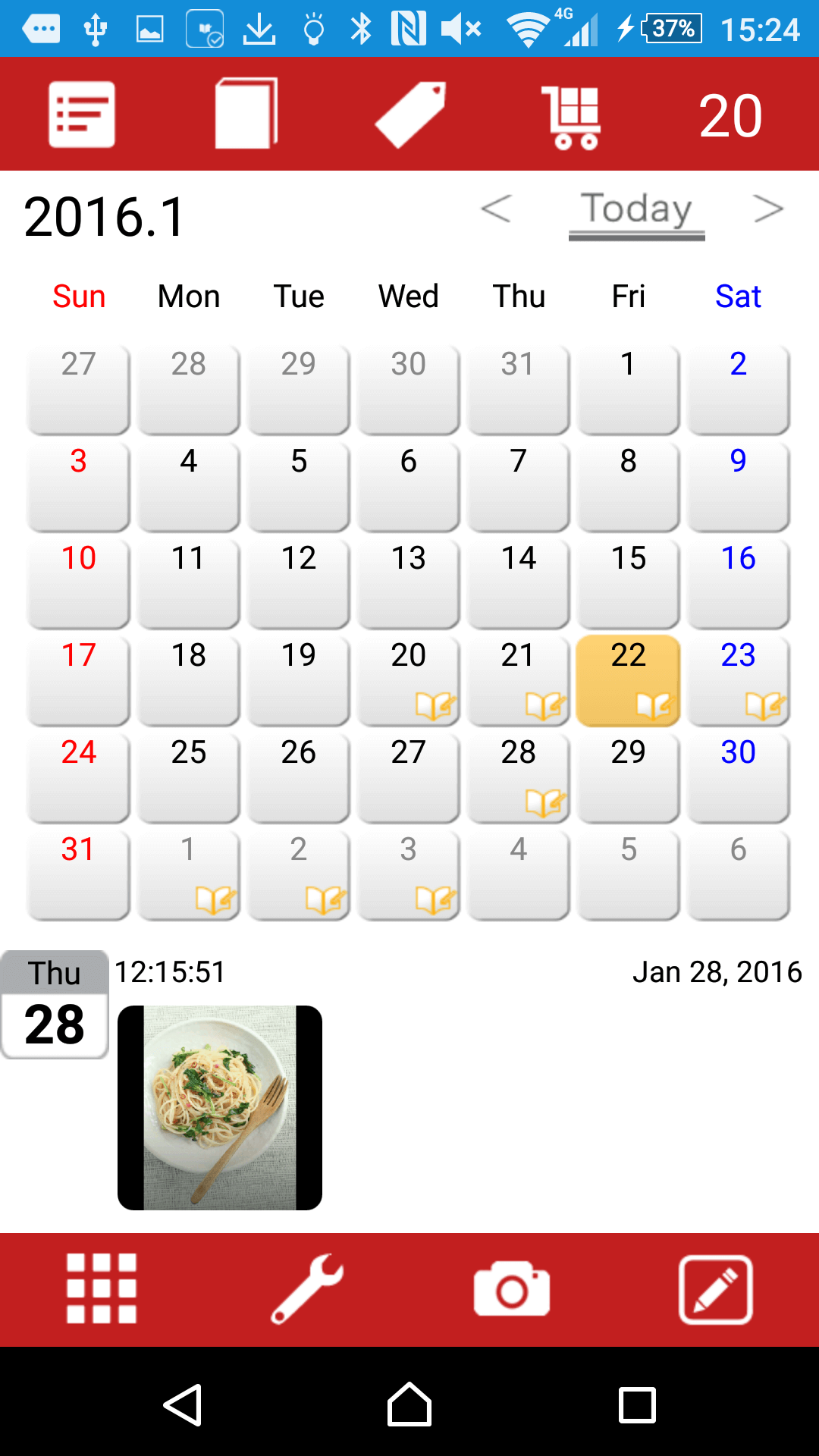Open settings wrench icon
Viewport: 819px width, 1456px height.
307,1288
